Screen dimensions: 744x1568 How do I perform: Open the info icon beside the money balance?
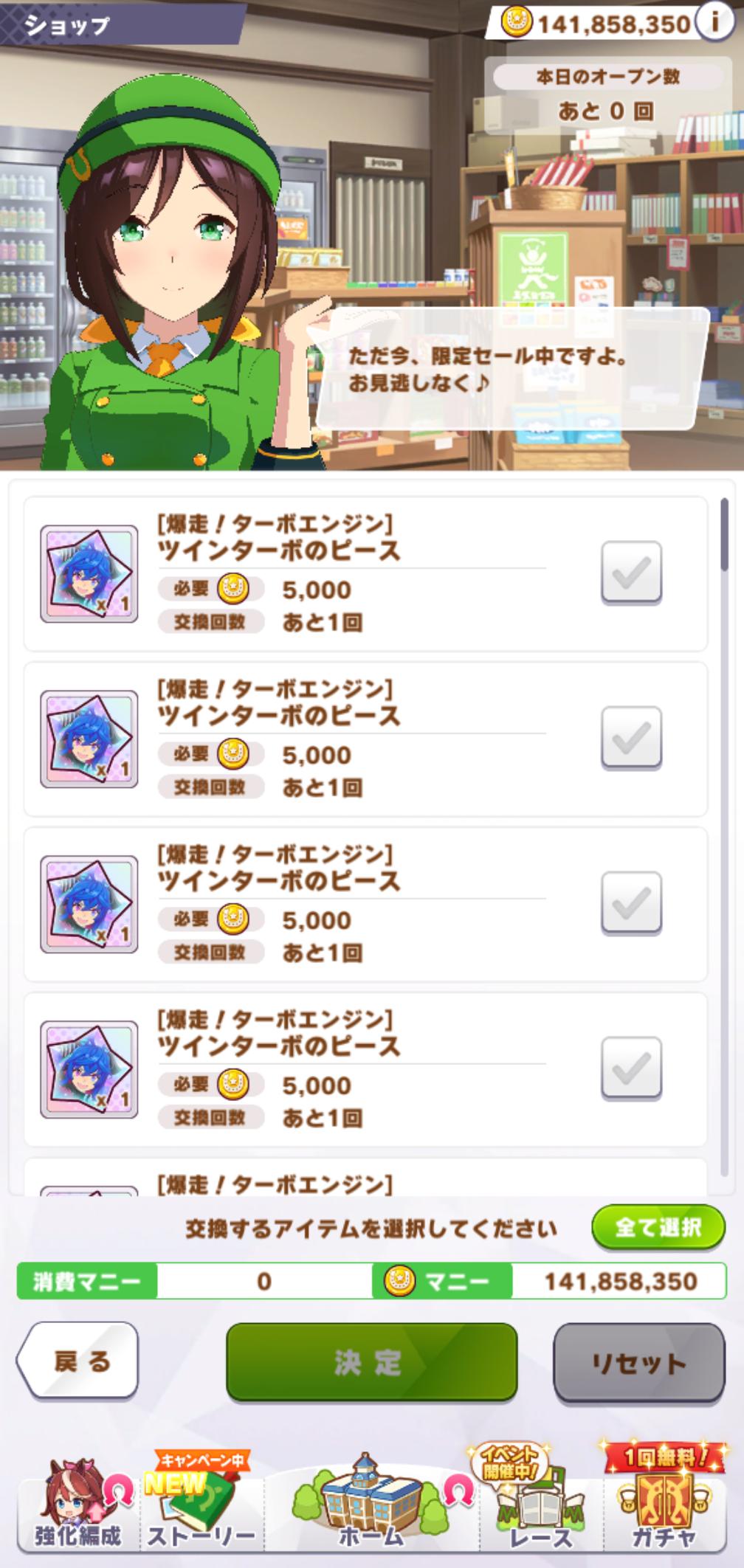pos(715,22)
